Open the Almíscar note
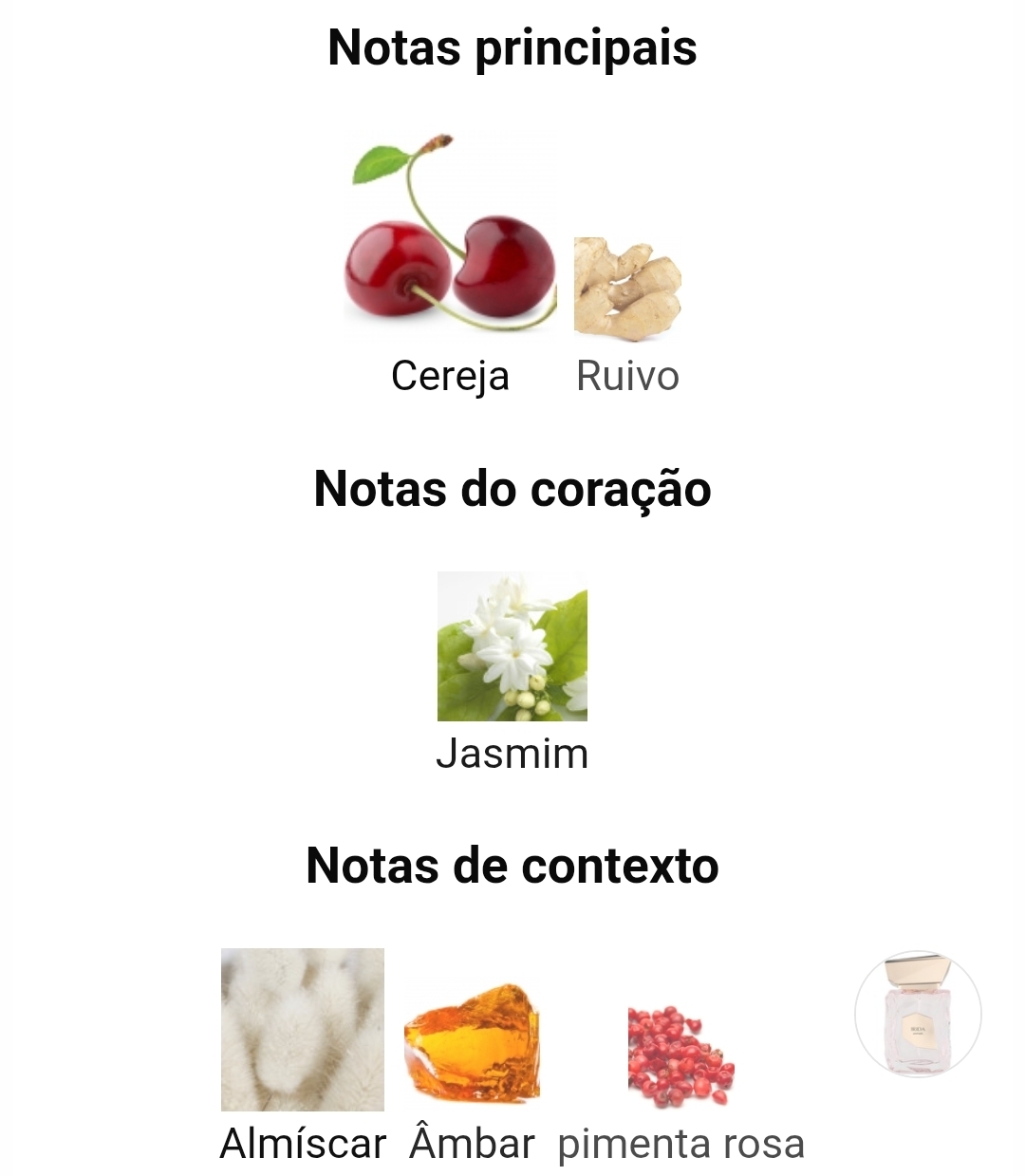This screenshot has height=1176, width=1025. pos(303,1030)
